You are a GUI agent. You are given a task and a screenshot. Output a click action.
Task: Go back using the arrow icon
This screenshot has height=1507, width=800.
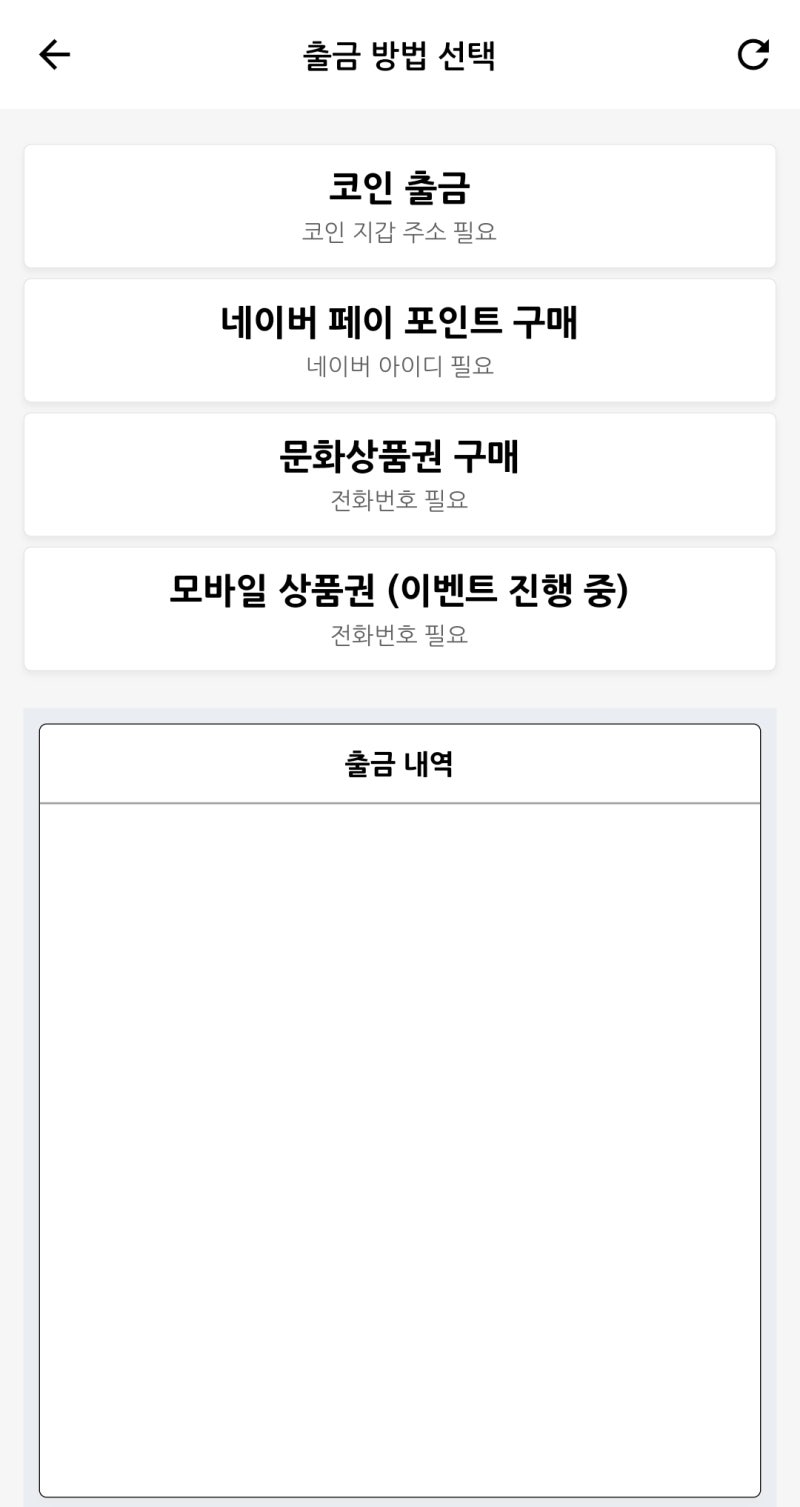click(54, 54)
